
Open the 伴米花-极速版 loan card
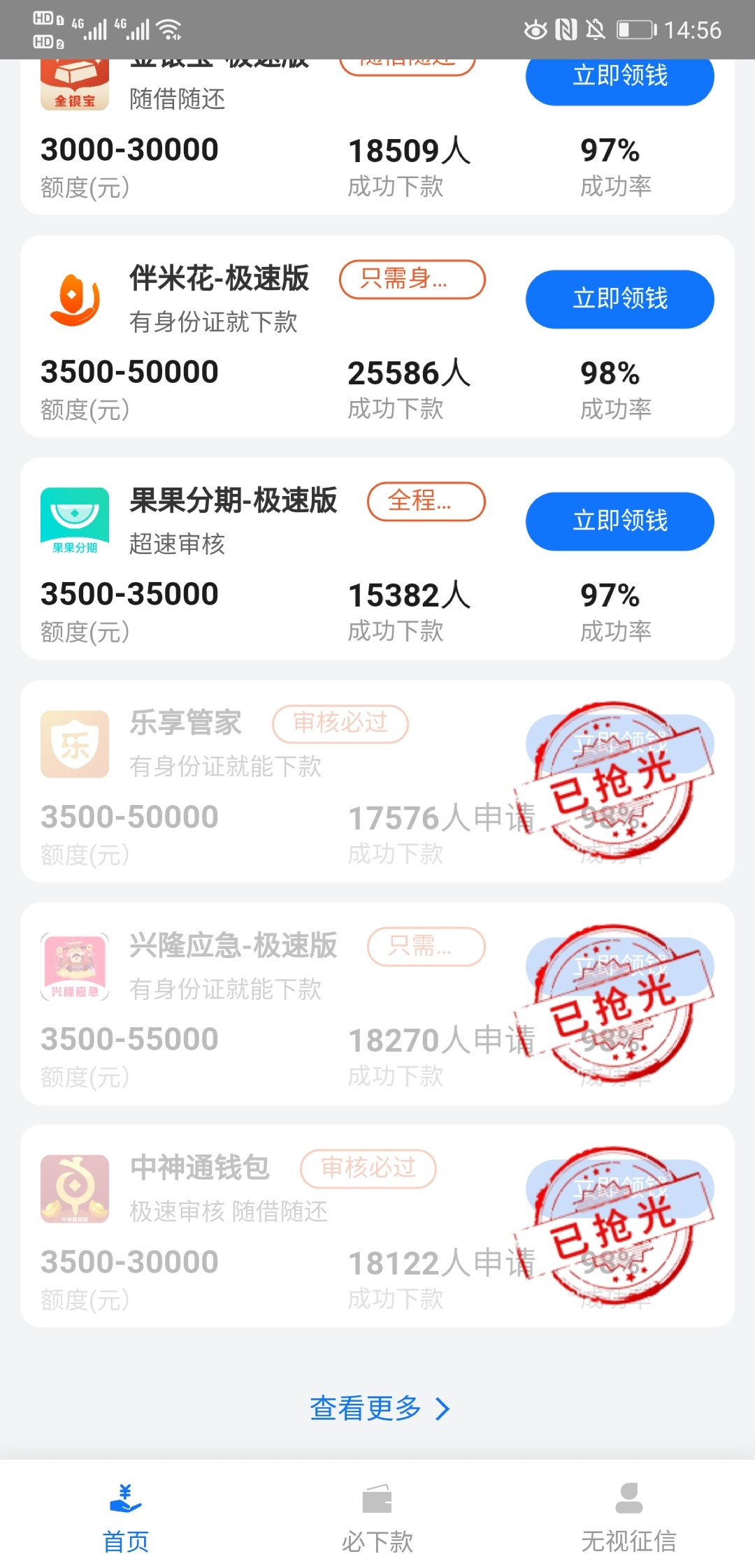click(x=377, y=336)
